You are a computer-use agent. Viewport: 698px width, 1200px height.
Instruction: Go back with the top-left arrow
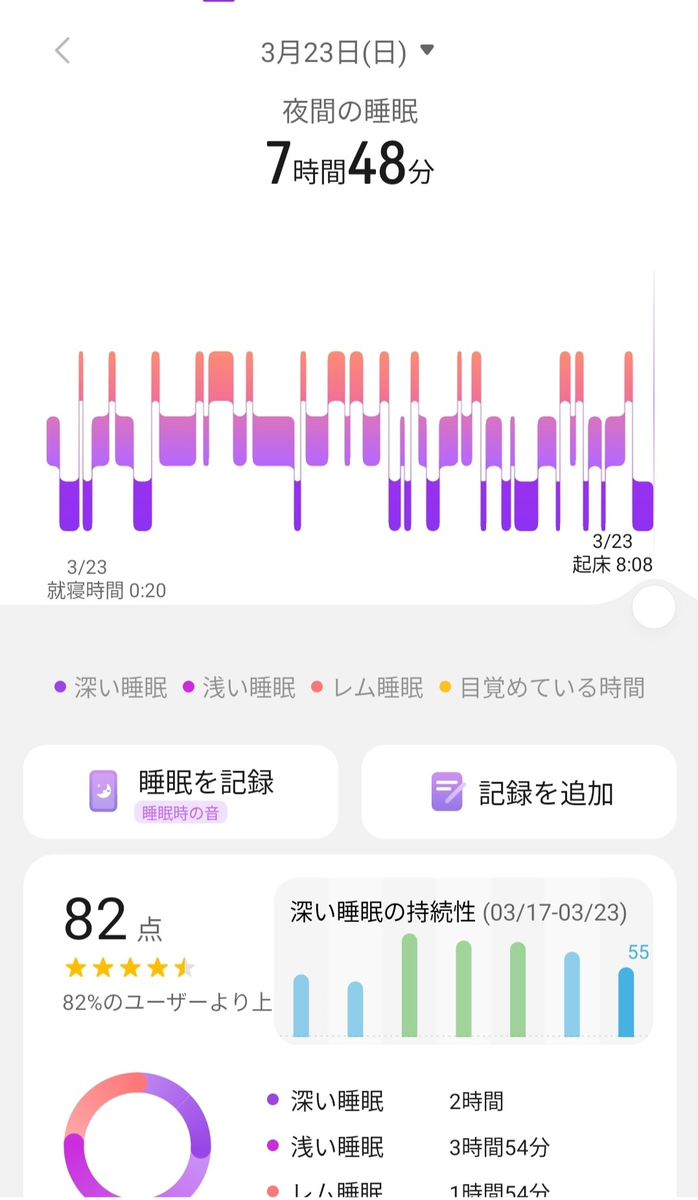(x=62, y=50)
